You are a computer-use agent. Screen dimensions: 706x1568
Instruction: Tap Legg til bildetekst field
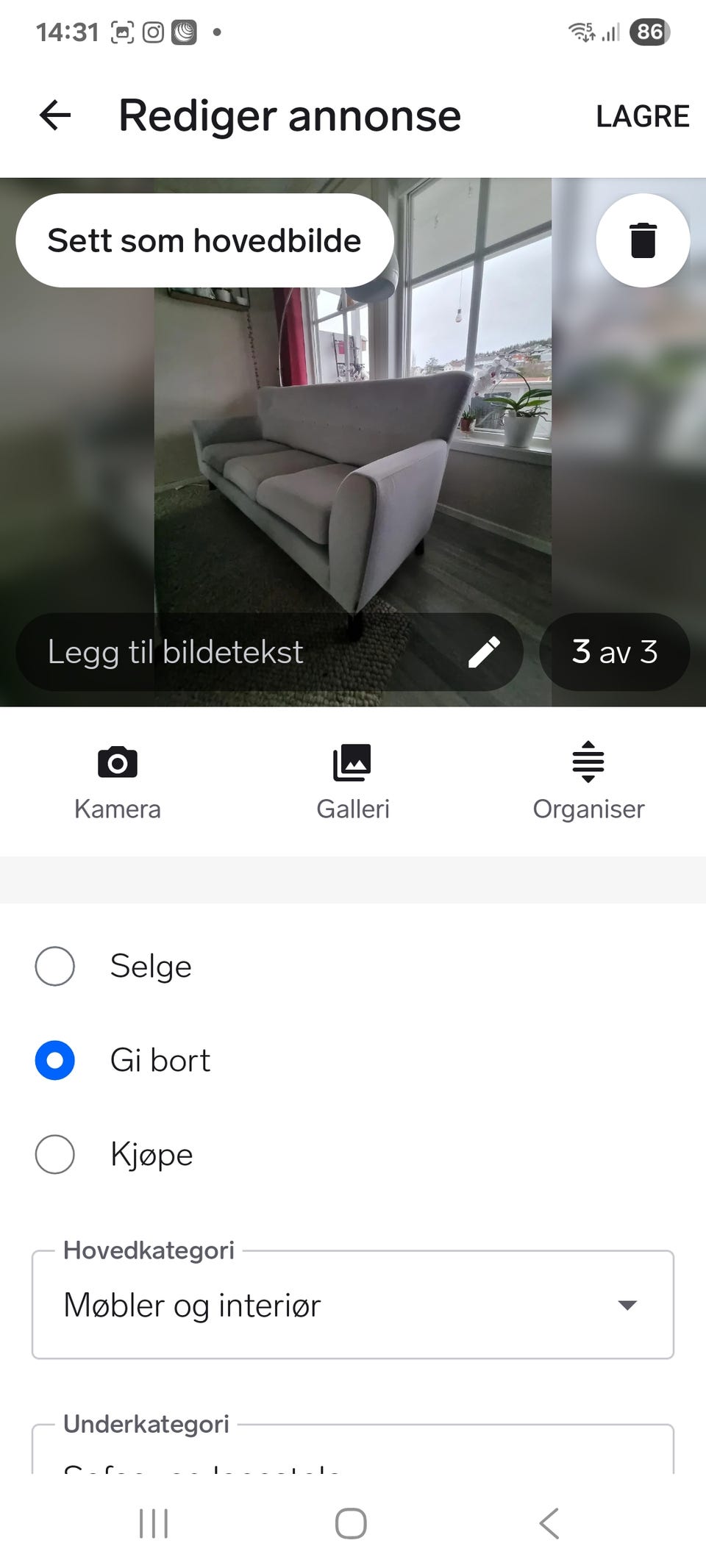click(175, 651)
